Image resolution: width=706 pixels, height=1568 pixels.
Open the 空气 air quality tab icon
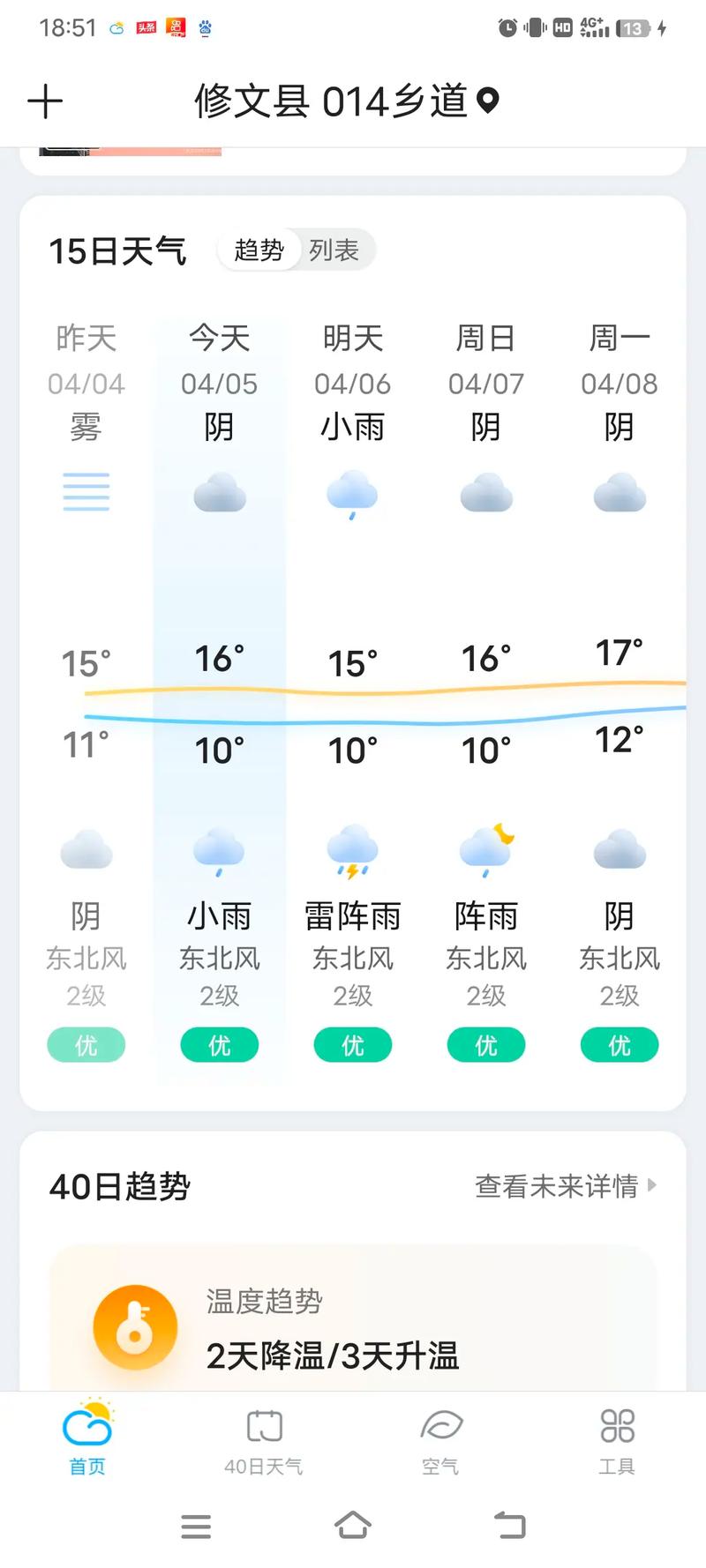[x=440, y=1426]
